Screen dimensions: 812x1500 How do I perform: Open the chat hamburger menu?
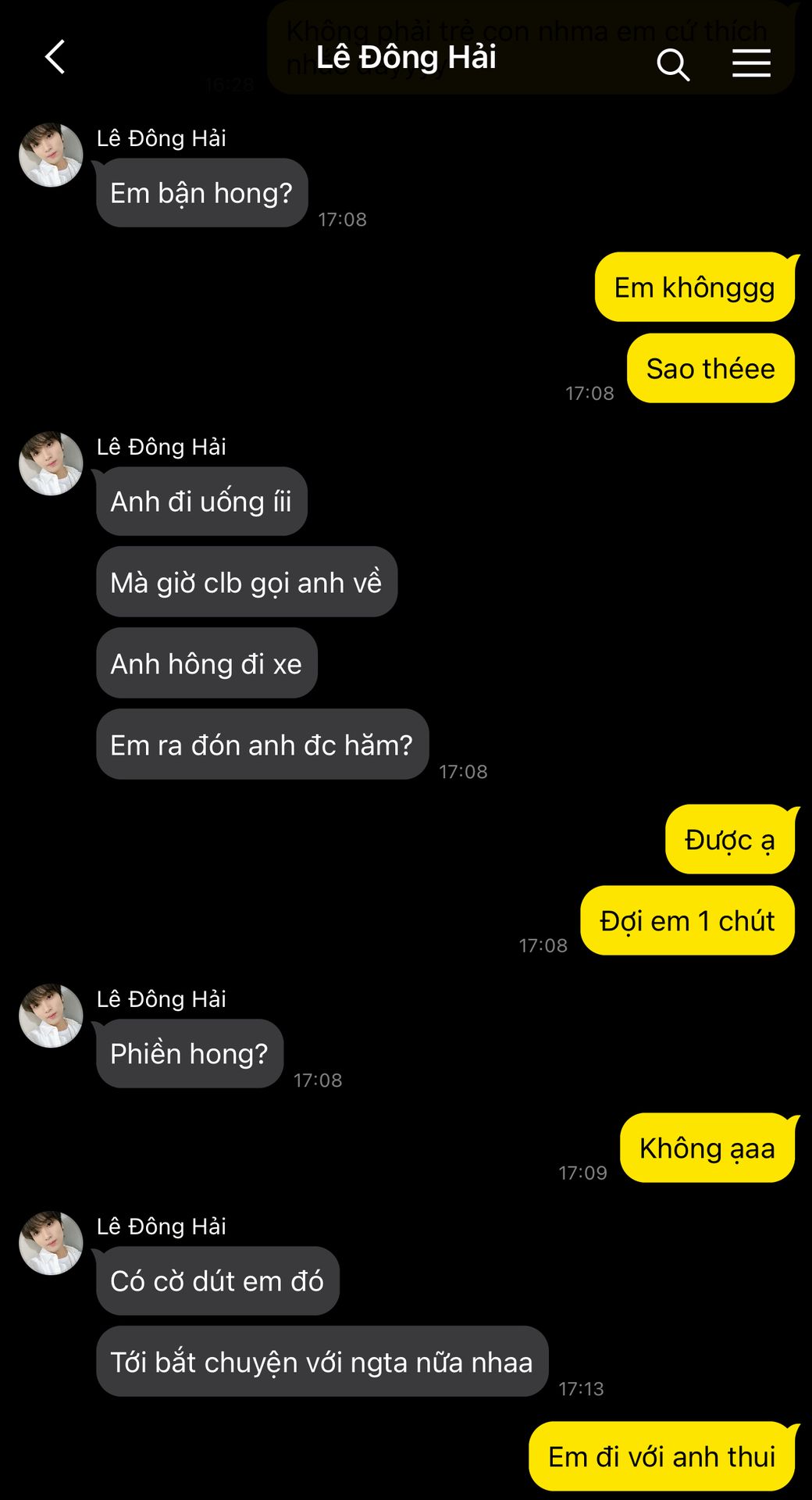click(751, 63)
